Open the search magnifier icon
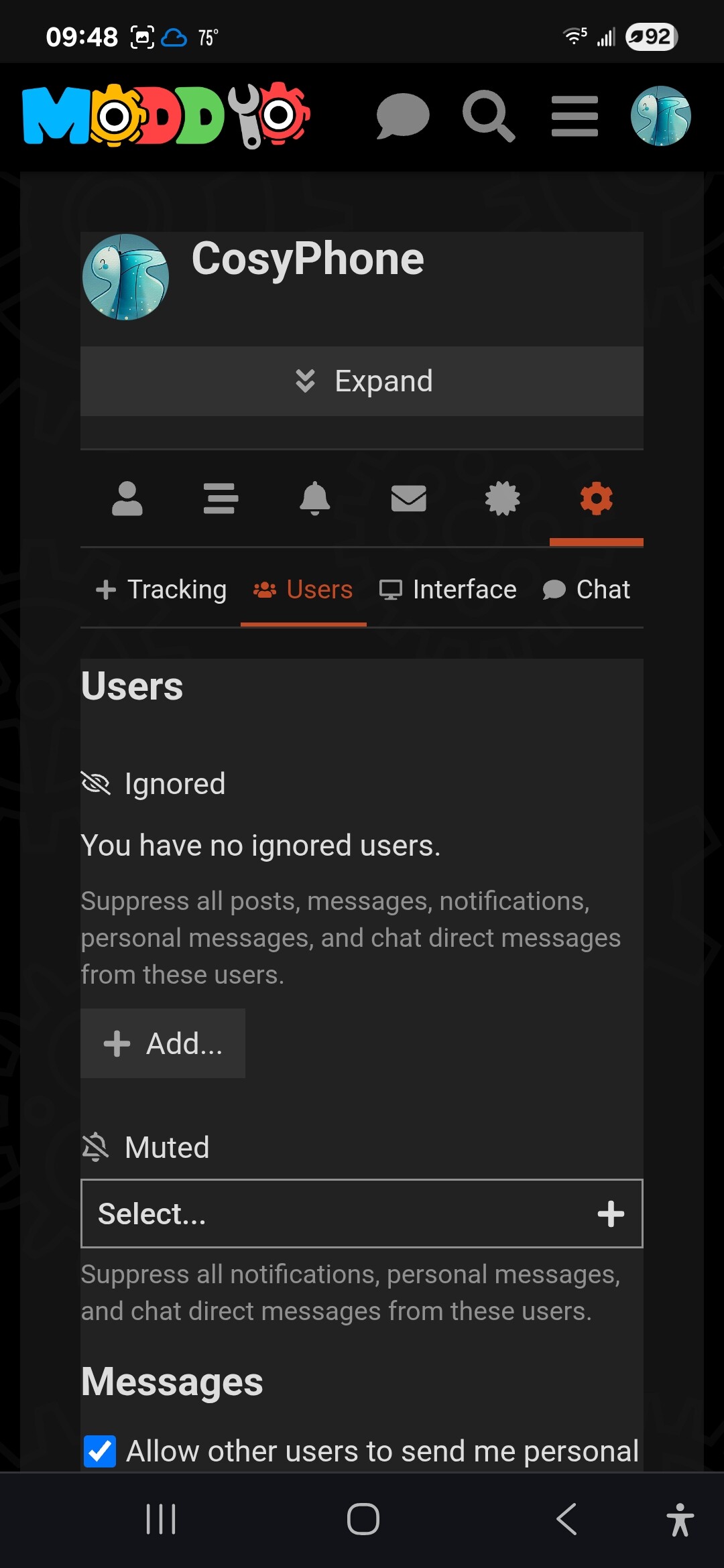This screenshot has width=724, height=1568. [489, 116]
